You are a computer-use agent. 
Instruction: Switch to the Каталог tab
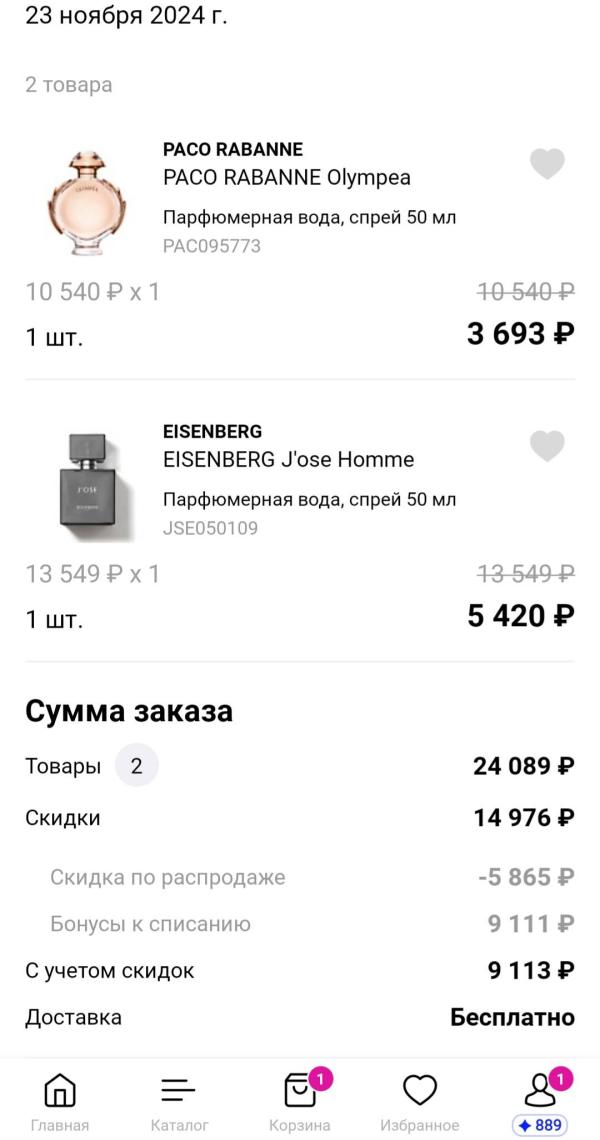point(180,1101)
